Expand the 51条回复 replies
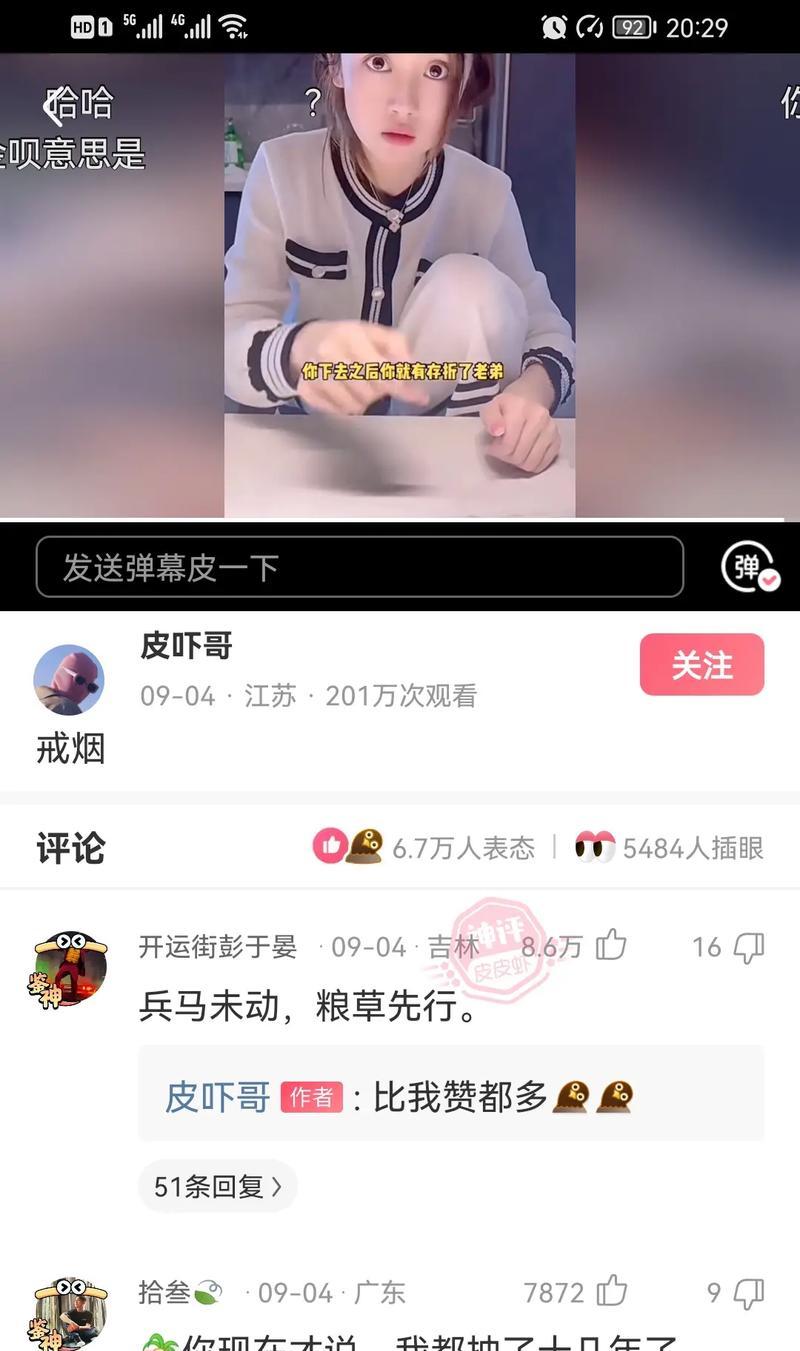The width and height of the screenshot is (800, 1351). (218, 1187)
